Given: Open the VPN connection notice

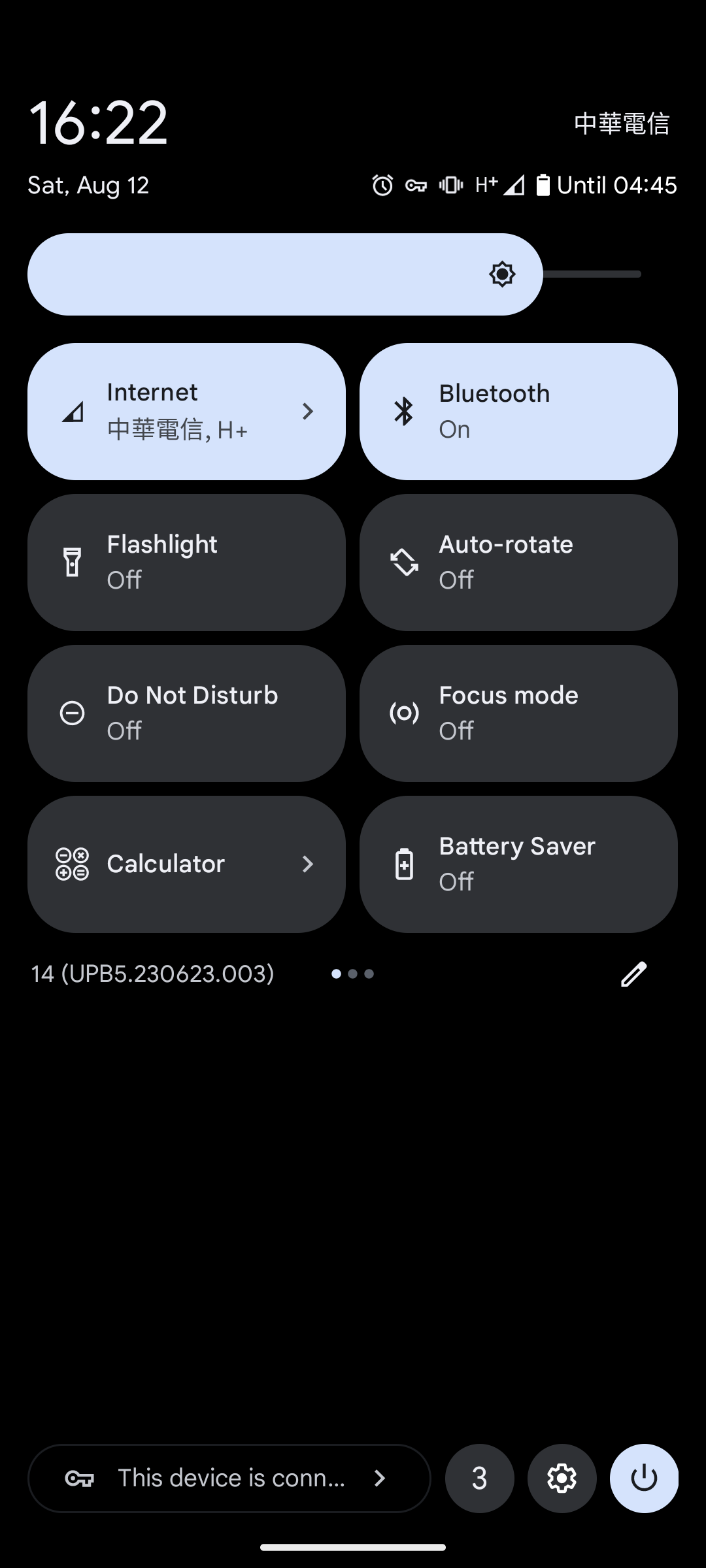Looking at the screenshot, I should [x=229, y=1478].
